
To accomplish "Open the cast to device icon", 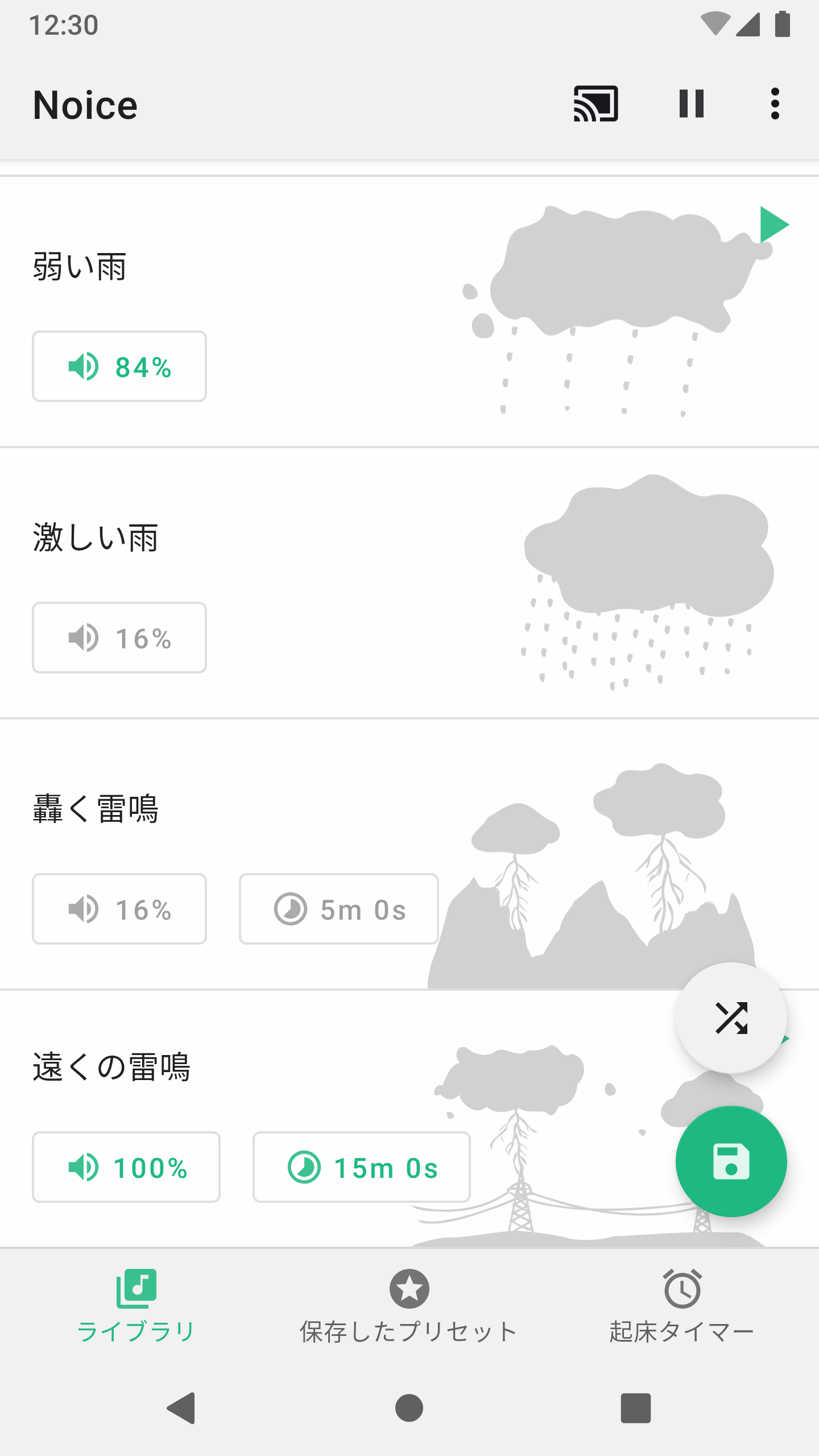I will (x=595, y=104).
